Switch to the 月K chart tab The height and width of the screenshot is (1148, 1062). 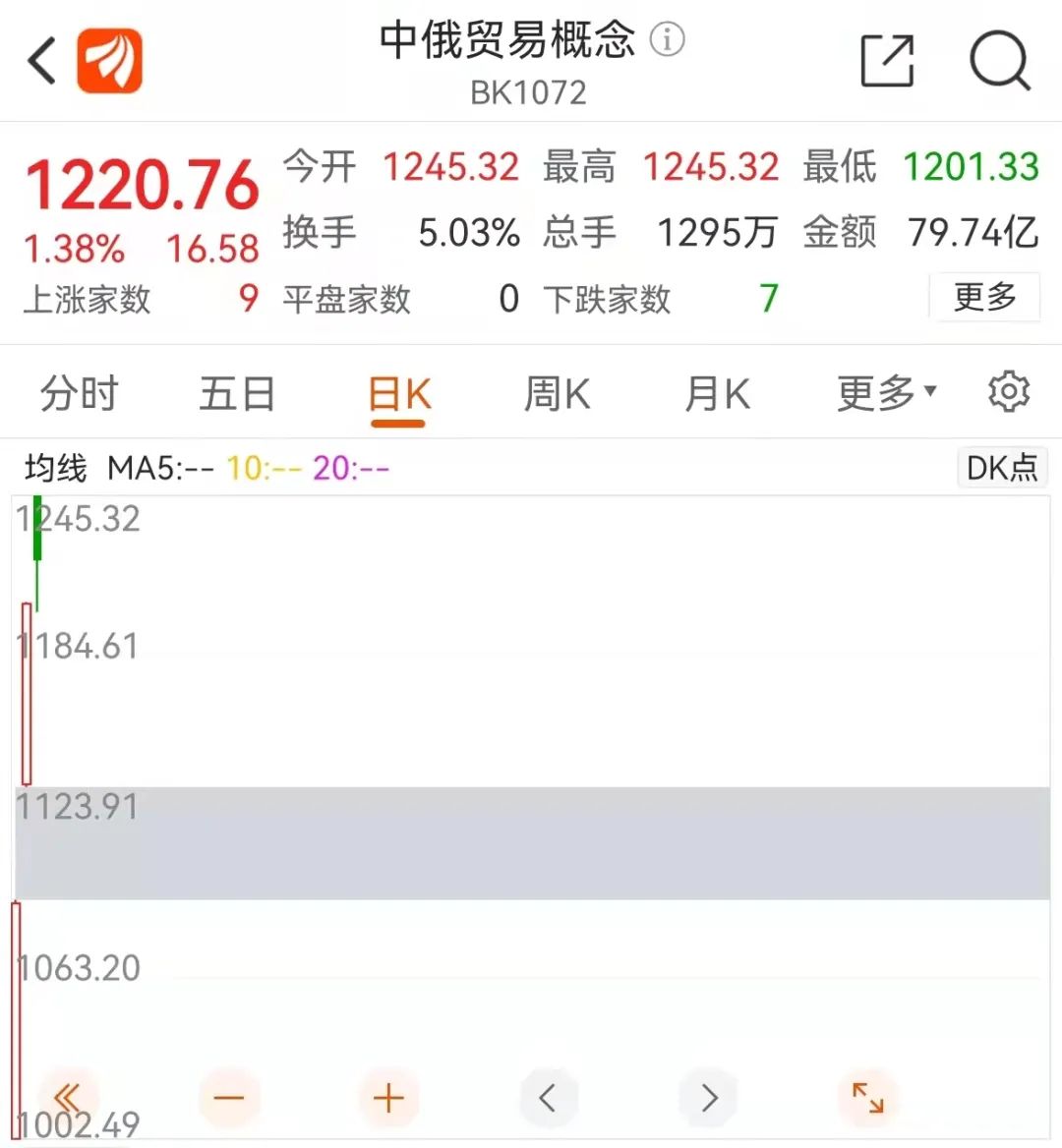tap(717, 394)
